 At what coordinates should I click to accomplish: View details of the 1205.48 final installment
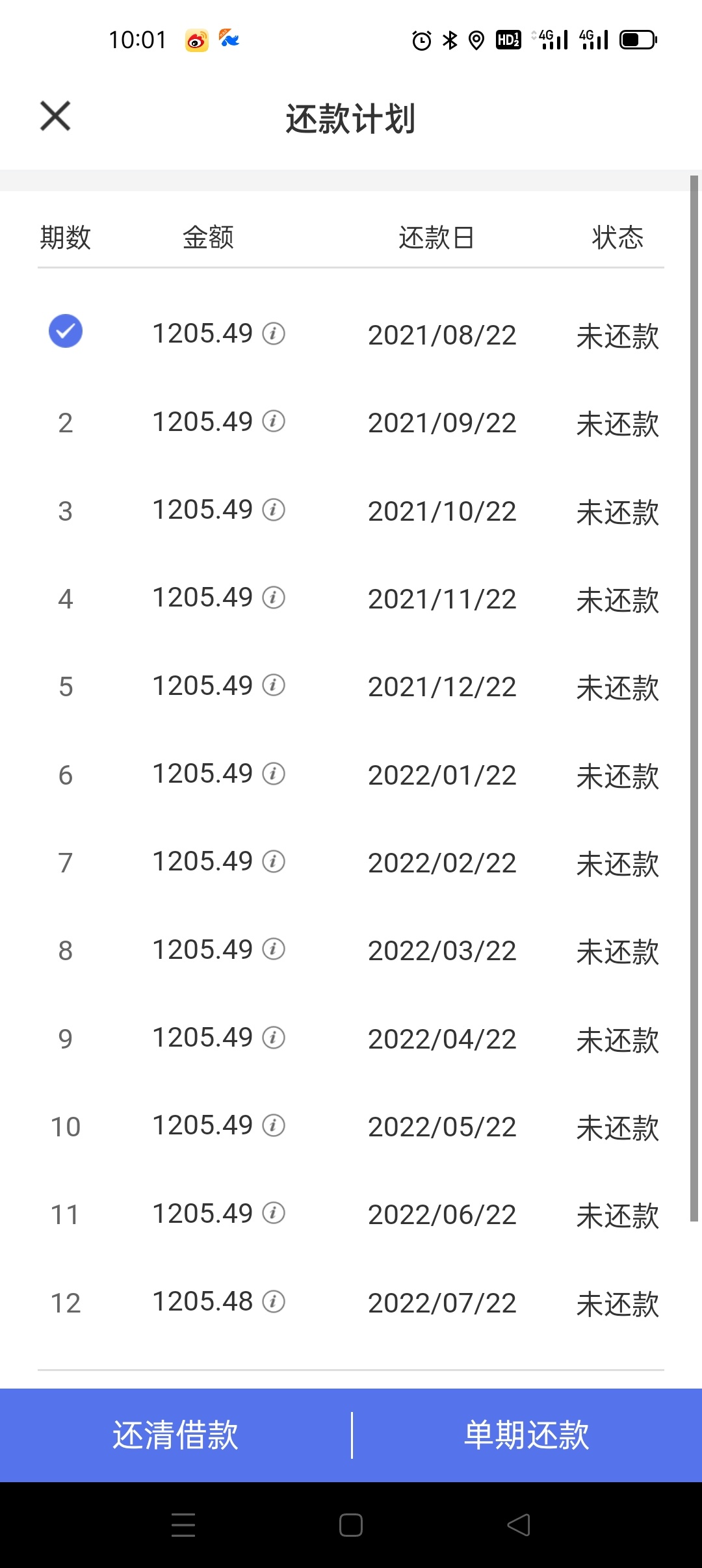click(x=274, y=1301)
